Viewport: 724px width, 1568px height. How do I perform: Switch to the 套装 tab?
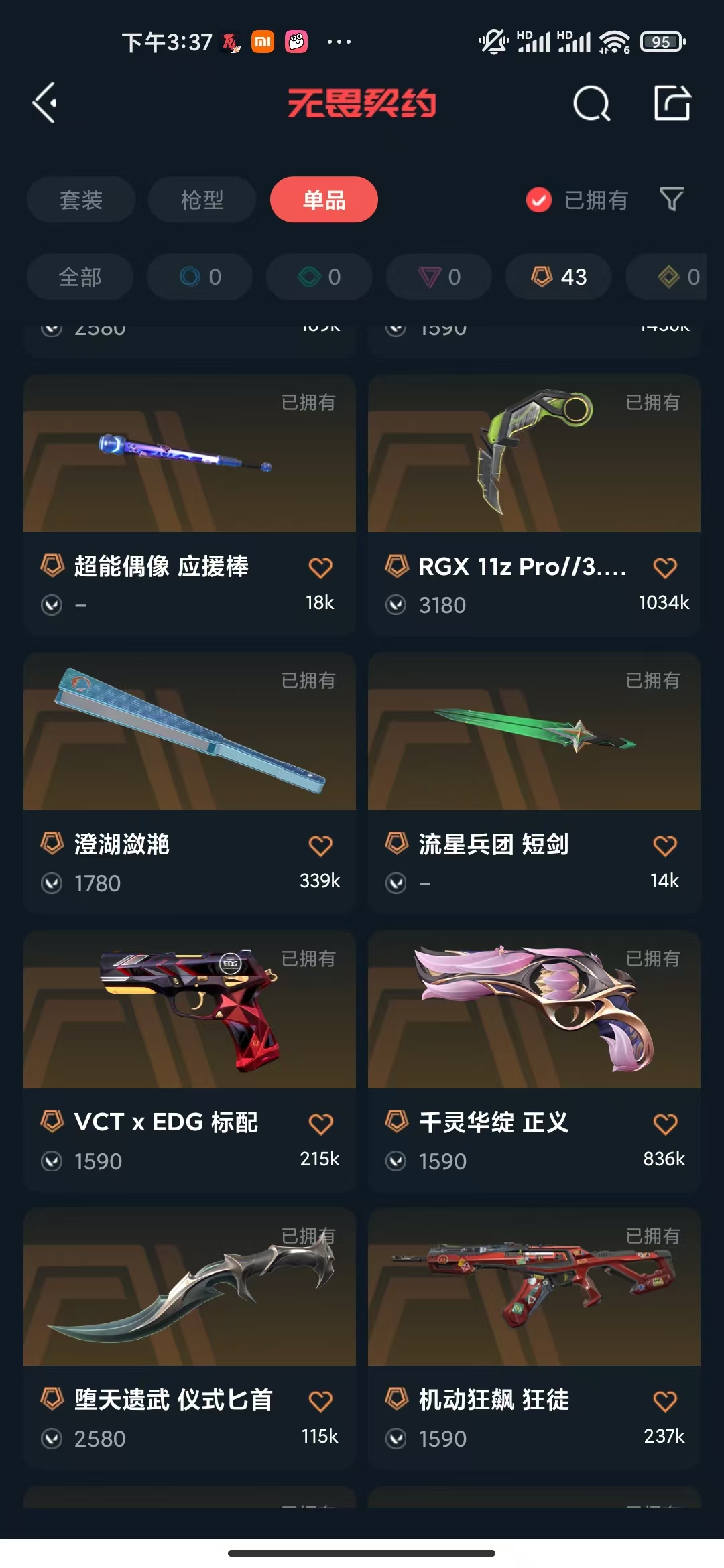(81, 200)
